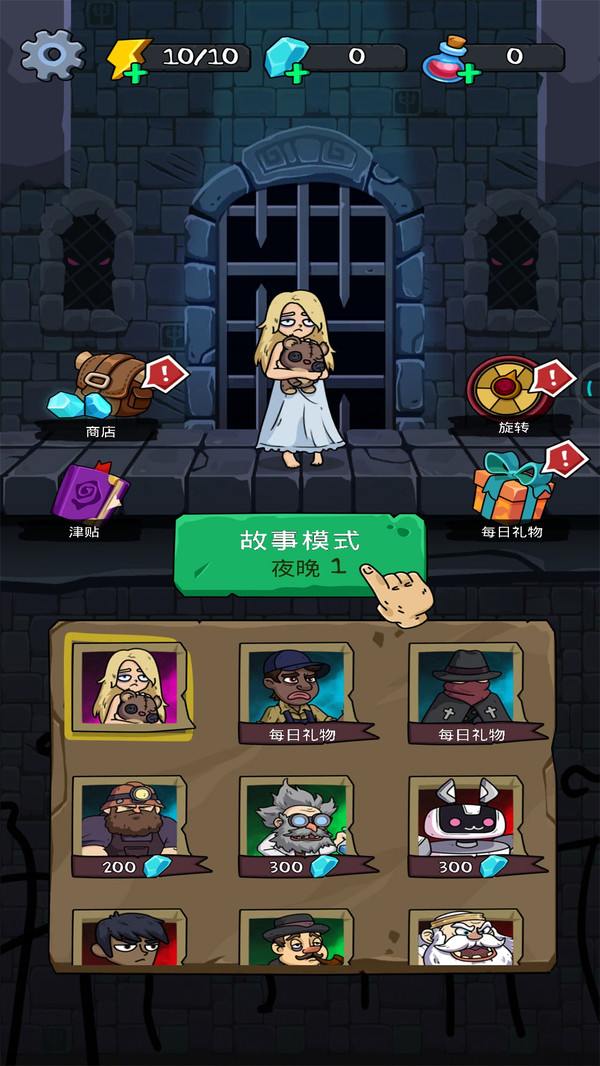The image size is (600, 1066).
Task: Add more red potions
Action: (469, 73)
